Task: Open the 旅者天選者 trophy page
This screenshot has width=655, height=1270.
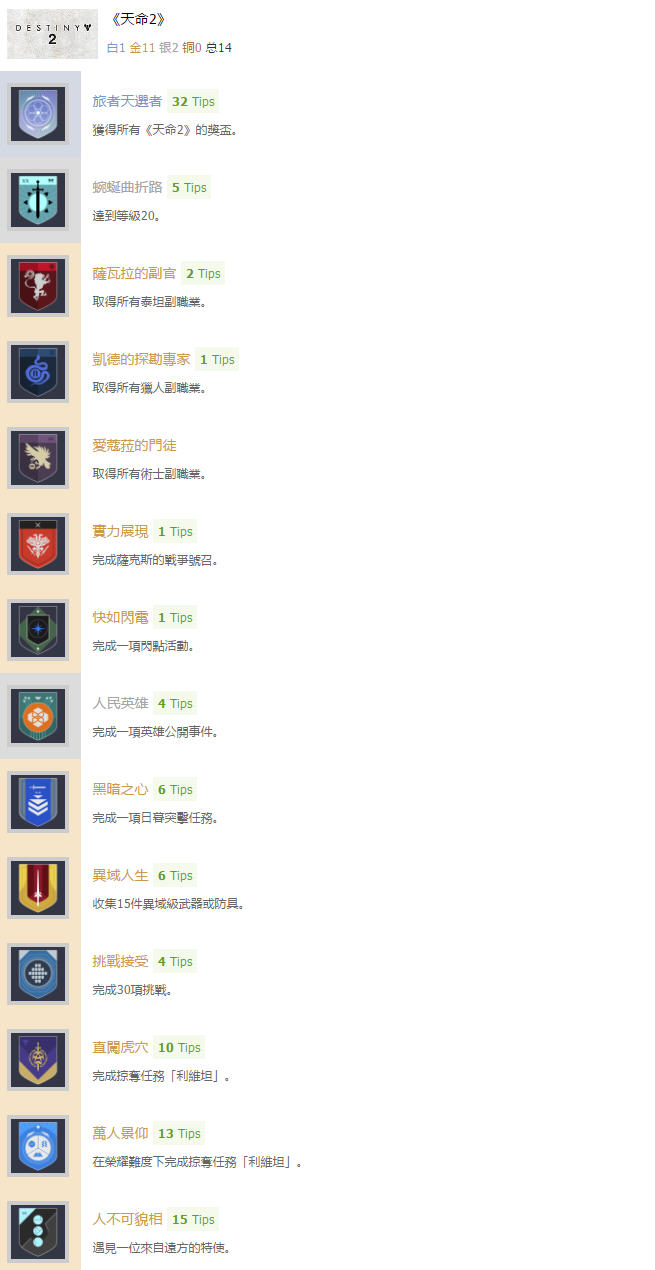Action: coord(127,101)
